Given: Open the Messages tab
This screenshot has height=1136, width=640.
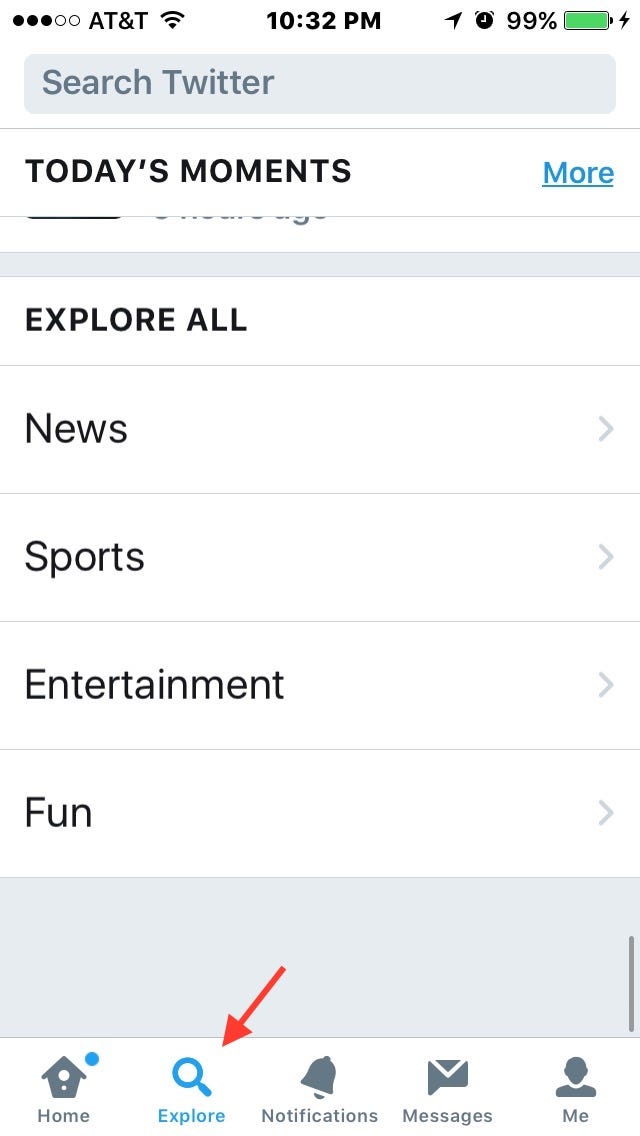Looking at the screenshot, I should (x=447, y=1088).
